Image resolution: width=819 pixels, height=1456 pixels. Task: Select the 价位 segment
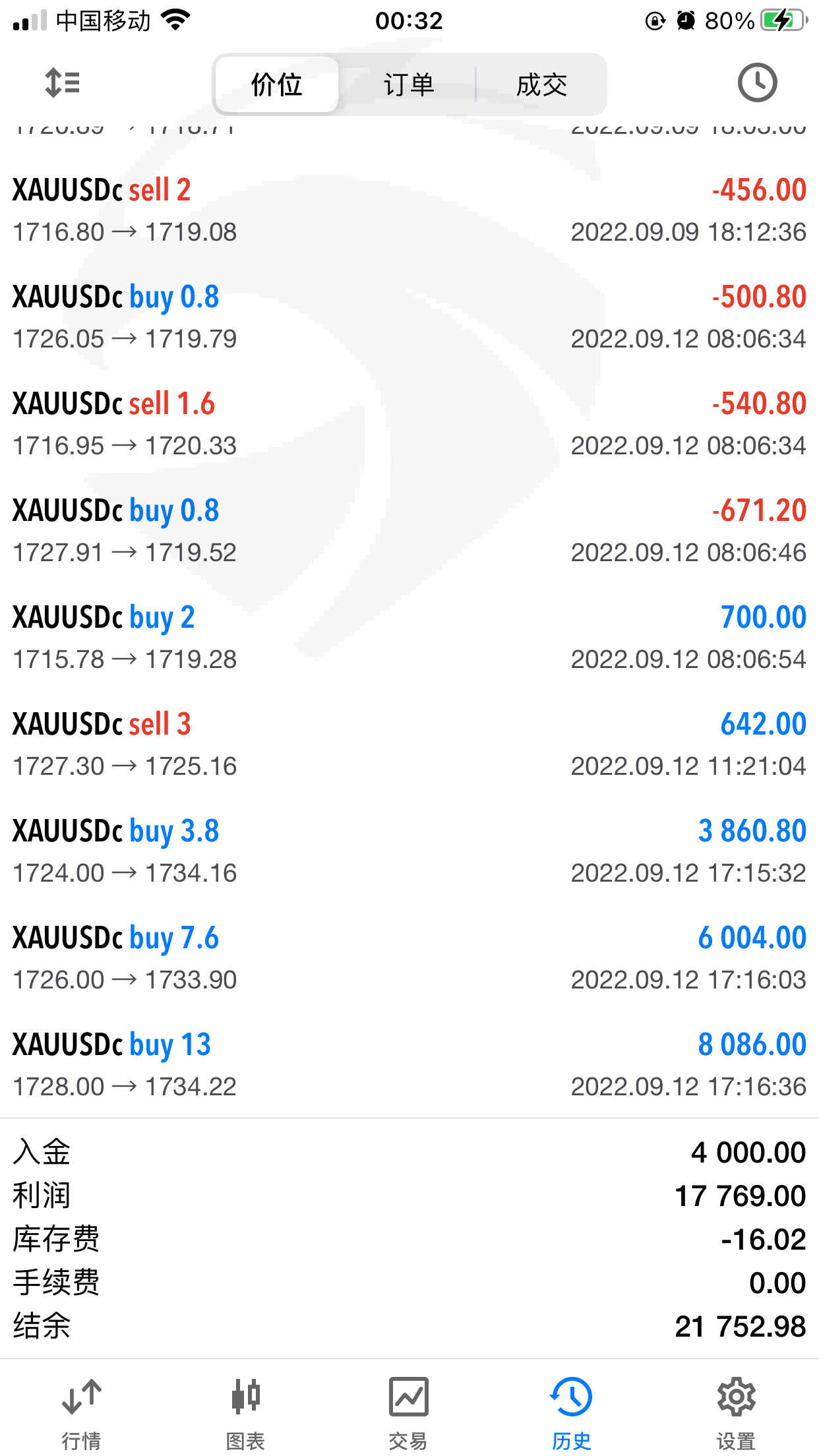277,84
